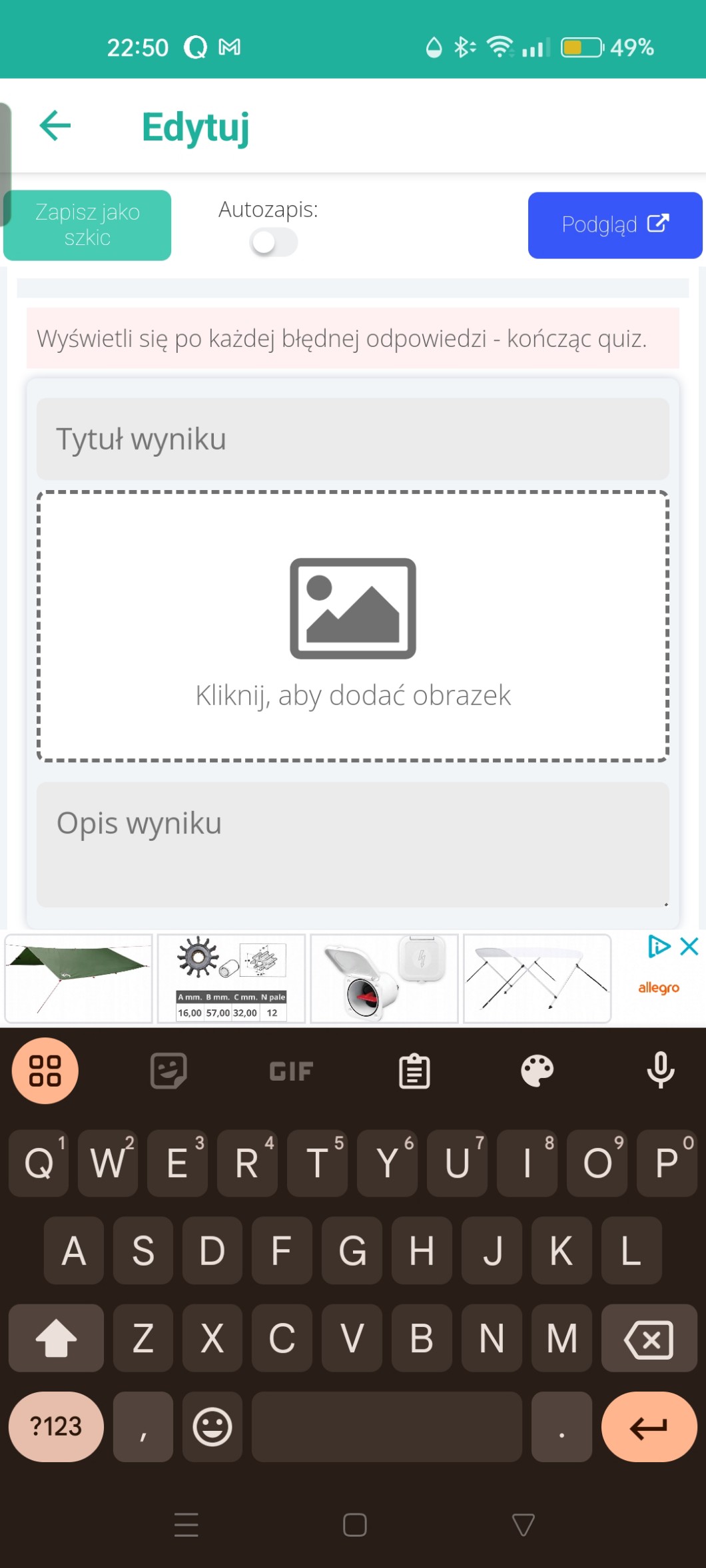This screenshot has width=706, height=1568.
Task: Focus the Tytuł wyniku field
Action: point(352,439)
